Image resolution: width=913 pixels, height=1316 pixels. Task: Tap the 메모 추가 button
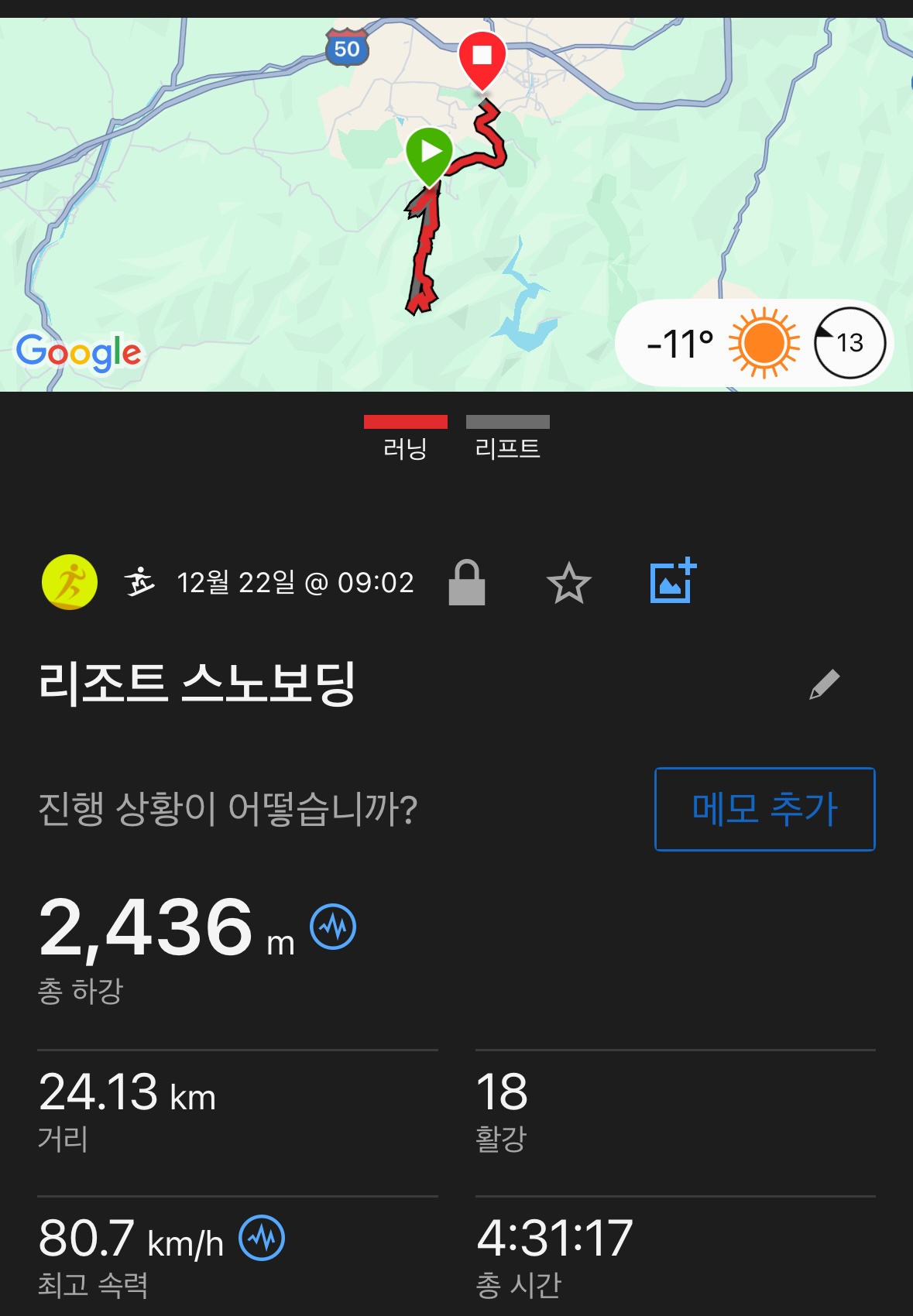point(764,809)
